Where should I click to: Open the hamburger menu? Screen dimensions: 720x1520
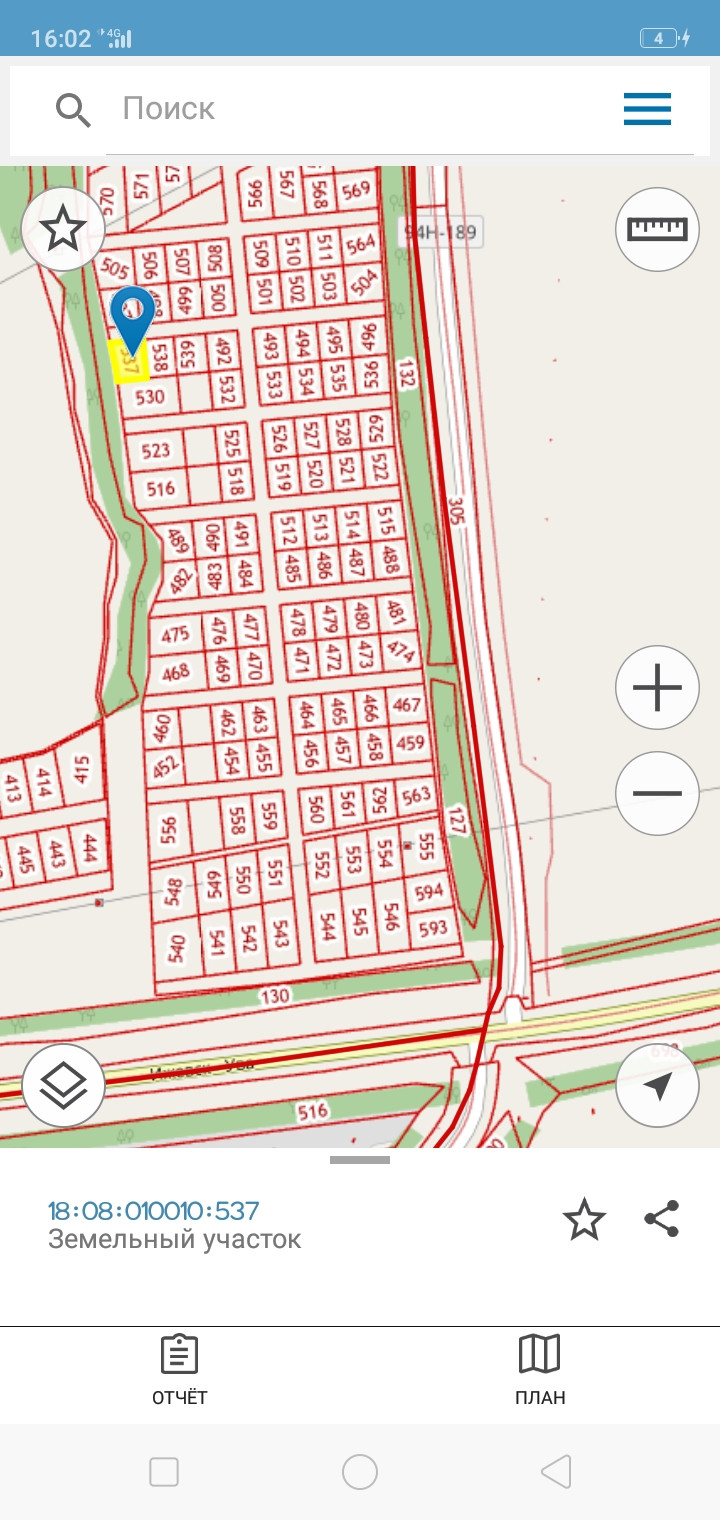647,108
